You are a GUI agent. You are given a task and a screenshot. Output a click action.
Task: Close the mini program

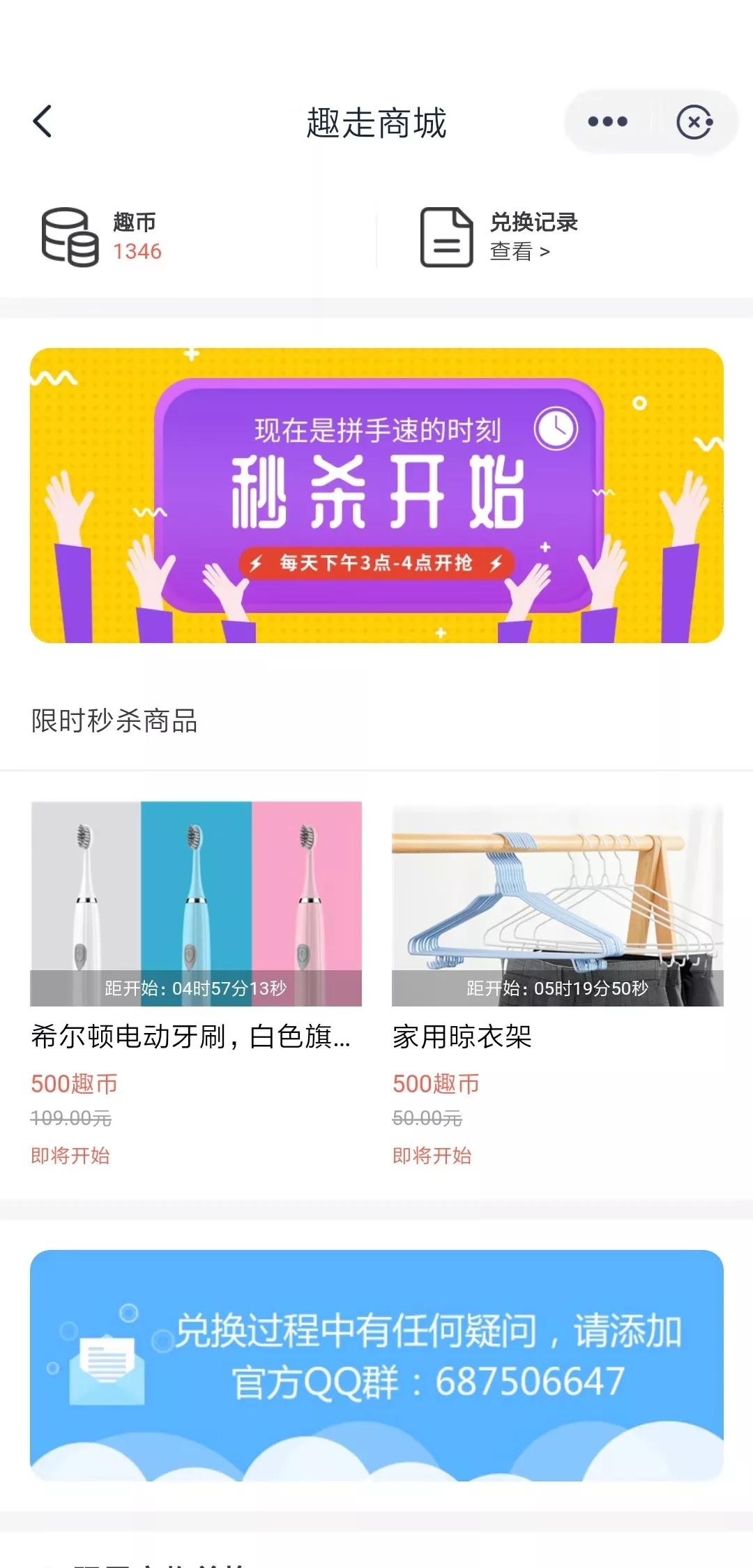694,122
